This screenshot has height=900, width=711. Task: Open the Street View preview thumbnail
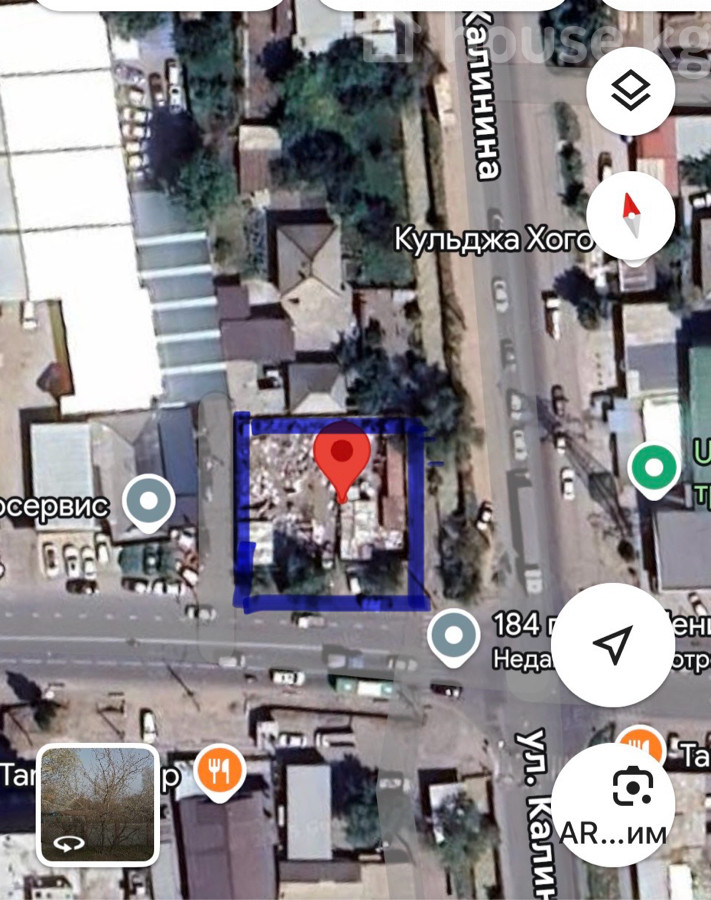98,804
